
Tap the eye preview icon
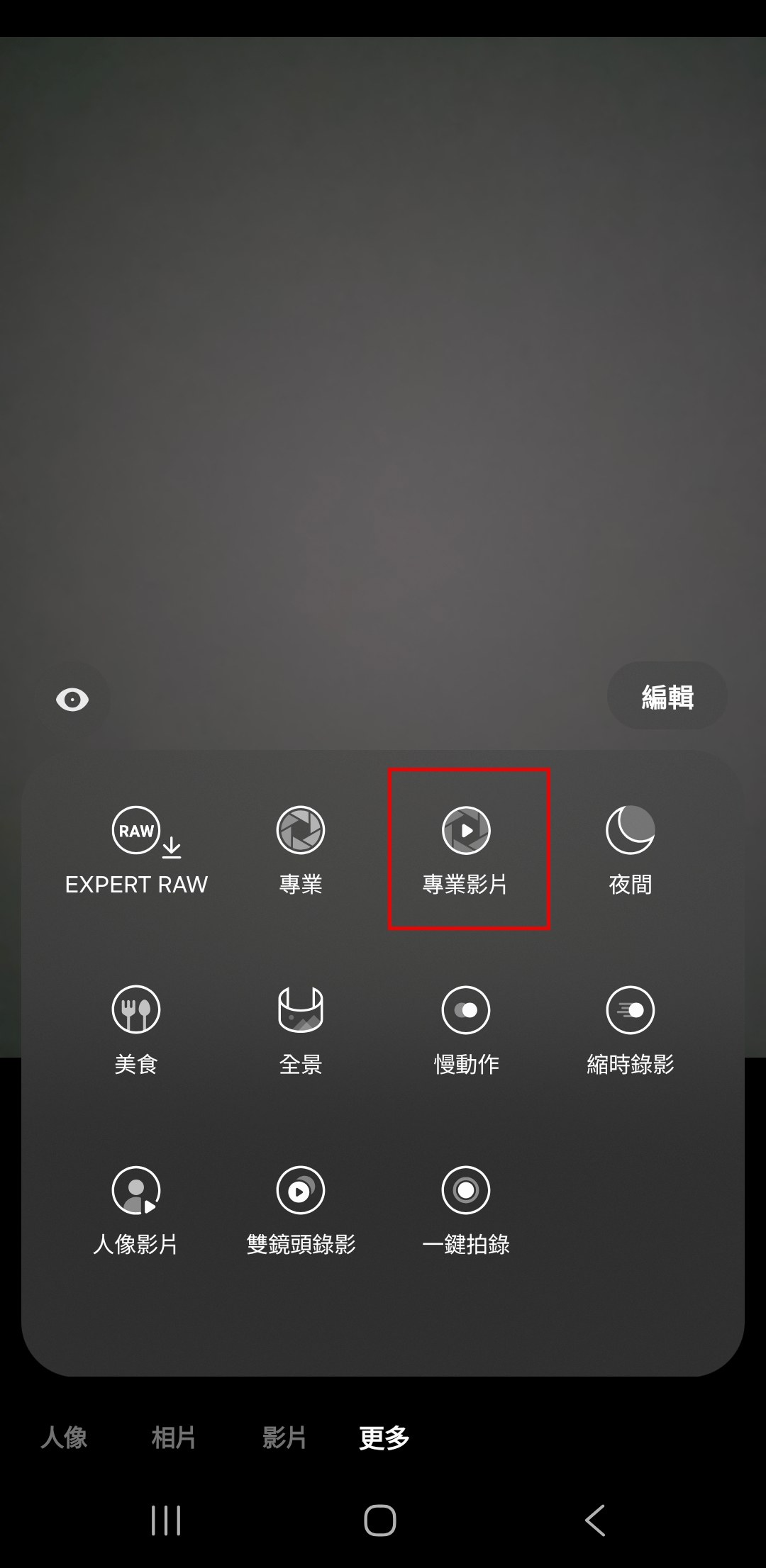tap(72, 700)
